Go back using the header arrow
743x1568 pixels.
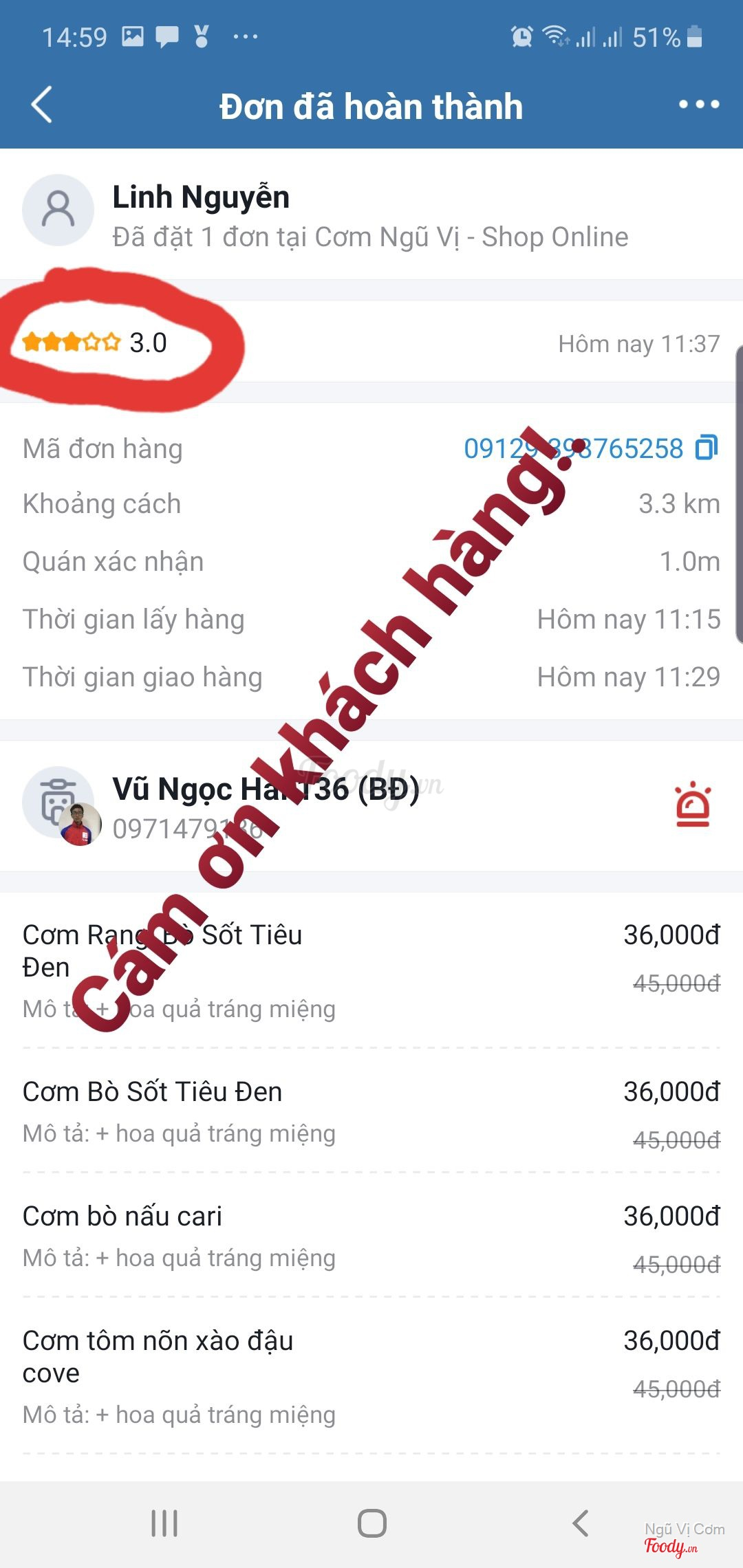(43, 105)
